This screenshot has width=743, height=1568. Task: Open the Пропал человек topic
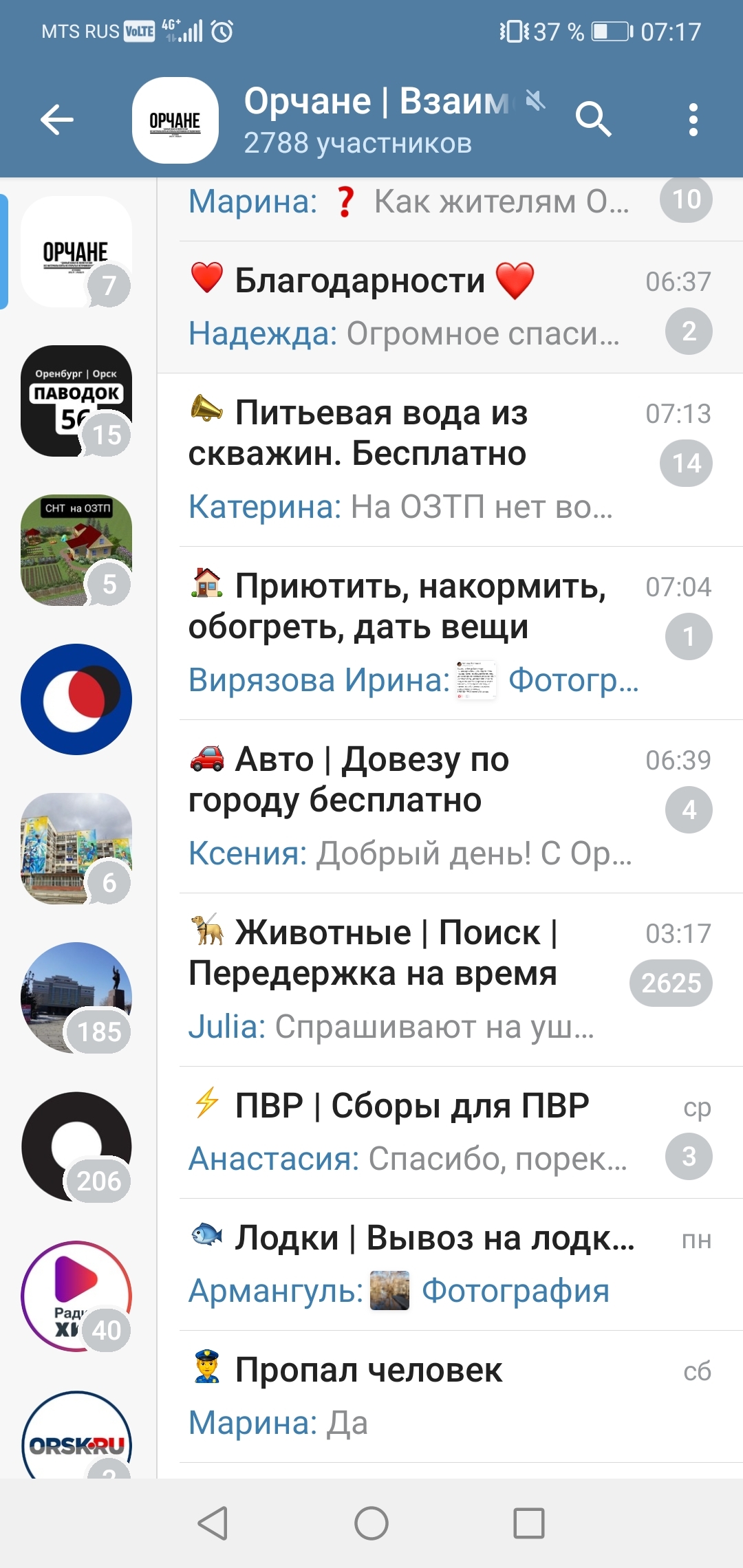tap(413, 1396)
